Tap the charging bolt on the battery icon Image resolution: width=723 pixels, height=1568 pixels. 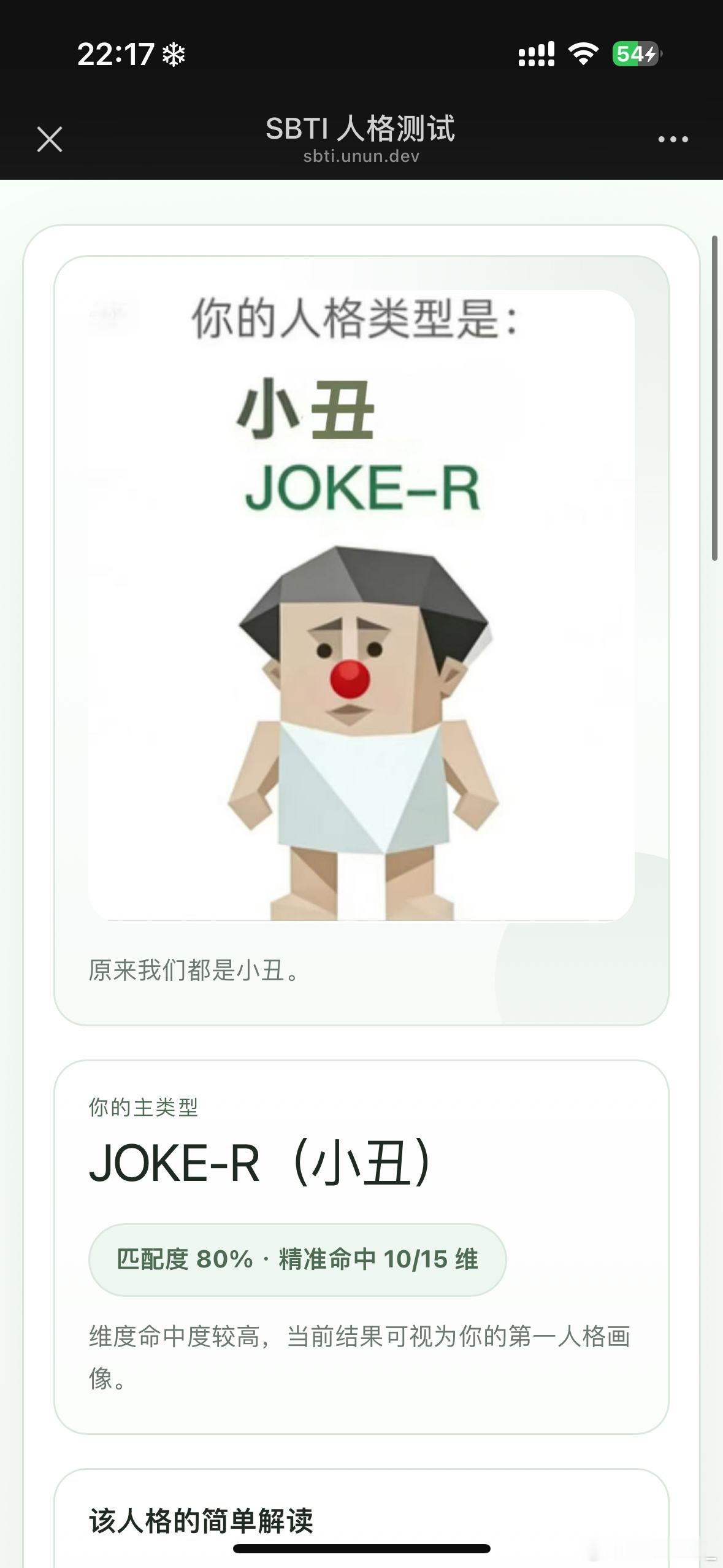coord(651,55)
